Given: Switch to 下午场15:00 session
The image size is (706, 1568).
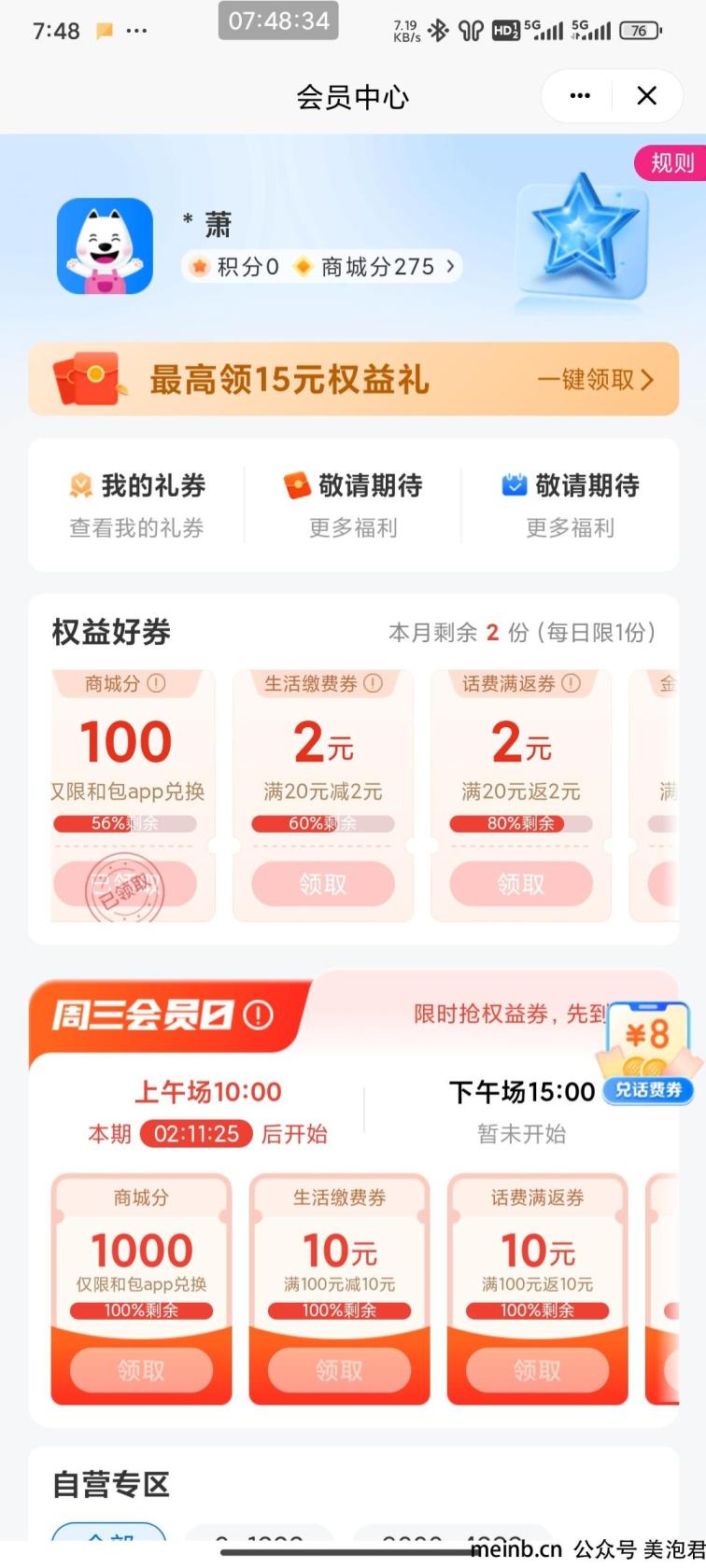Looking at the screenshot, I should pos(521,1092).
